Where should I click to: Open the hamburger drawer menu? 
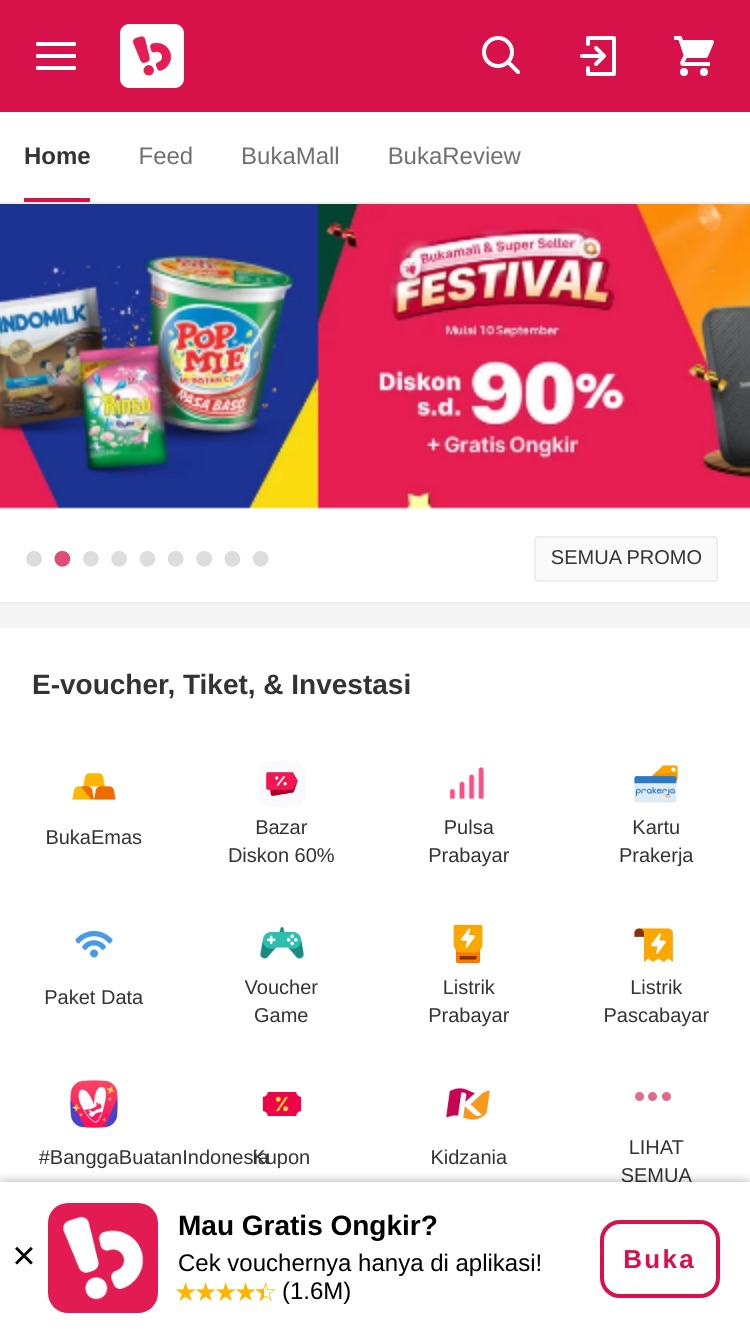coord(56,56)
